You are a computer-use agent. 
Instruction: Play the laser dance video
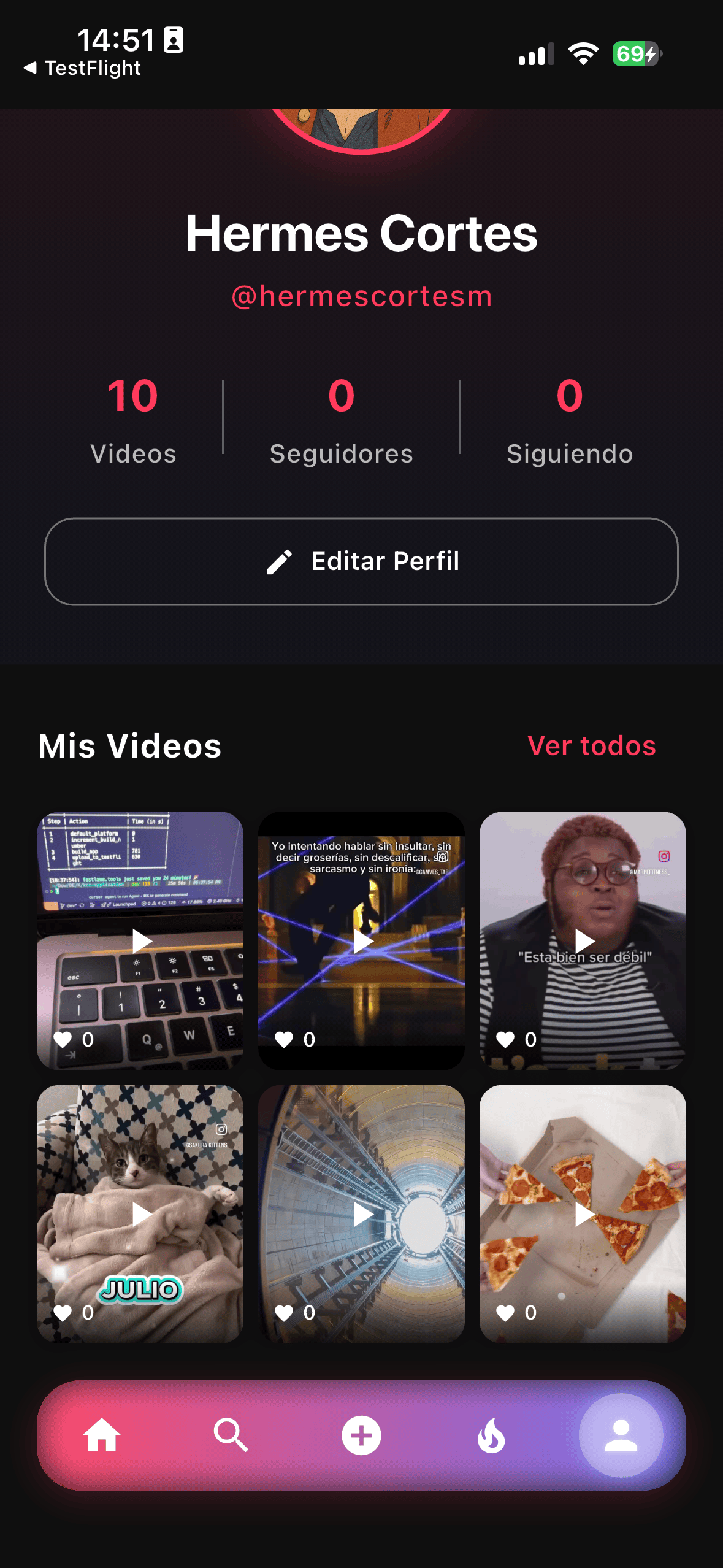(x=361, y=940)
